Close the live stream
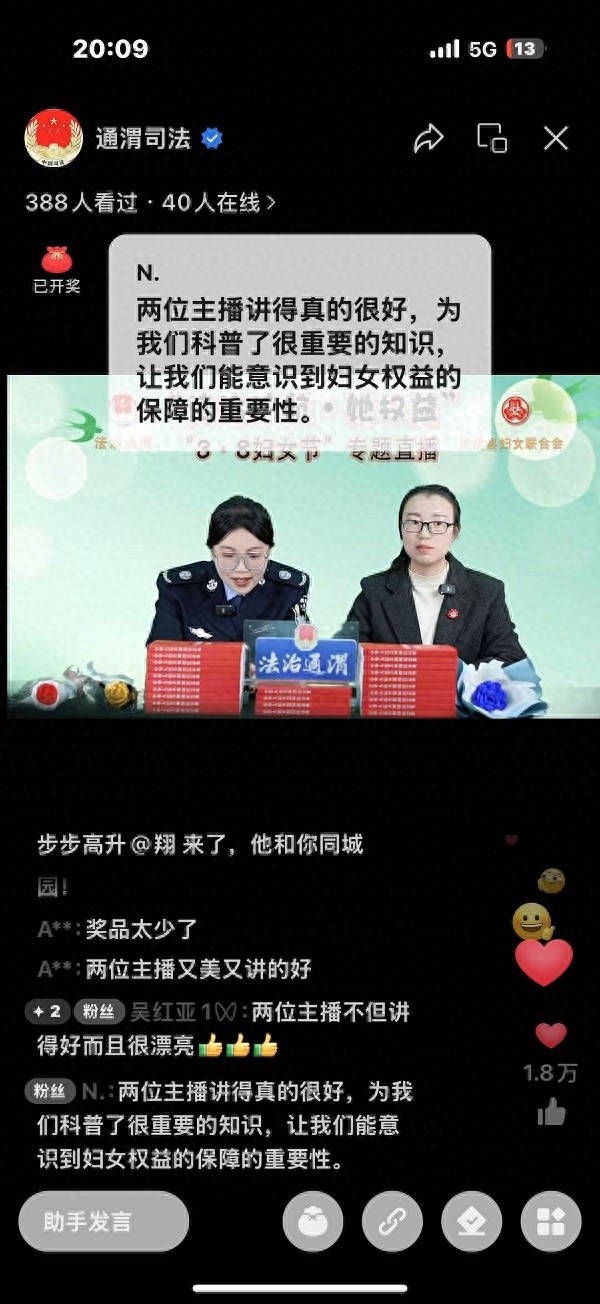Image resolution: width=600 pixels, height=1304 pixels. (x=556, y=138)
